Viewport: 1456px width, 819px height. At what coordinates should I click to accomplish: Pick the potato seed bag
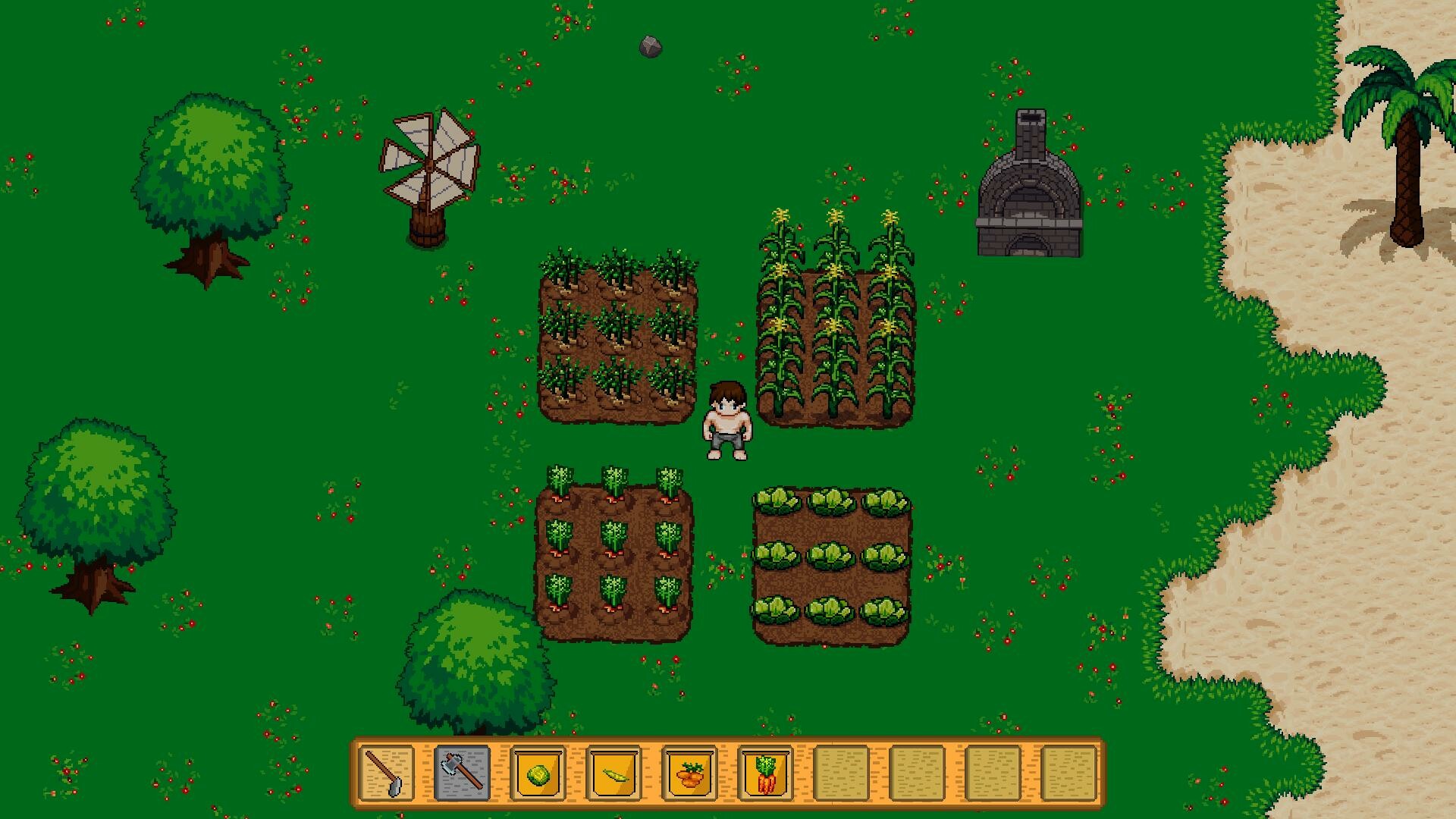point(689,773)
